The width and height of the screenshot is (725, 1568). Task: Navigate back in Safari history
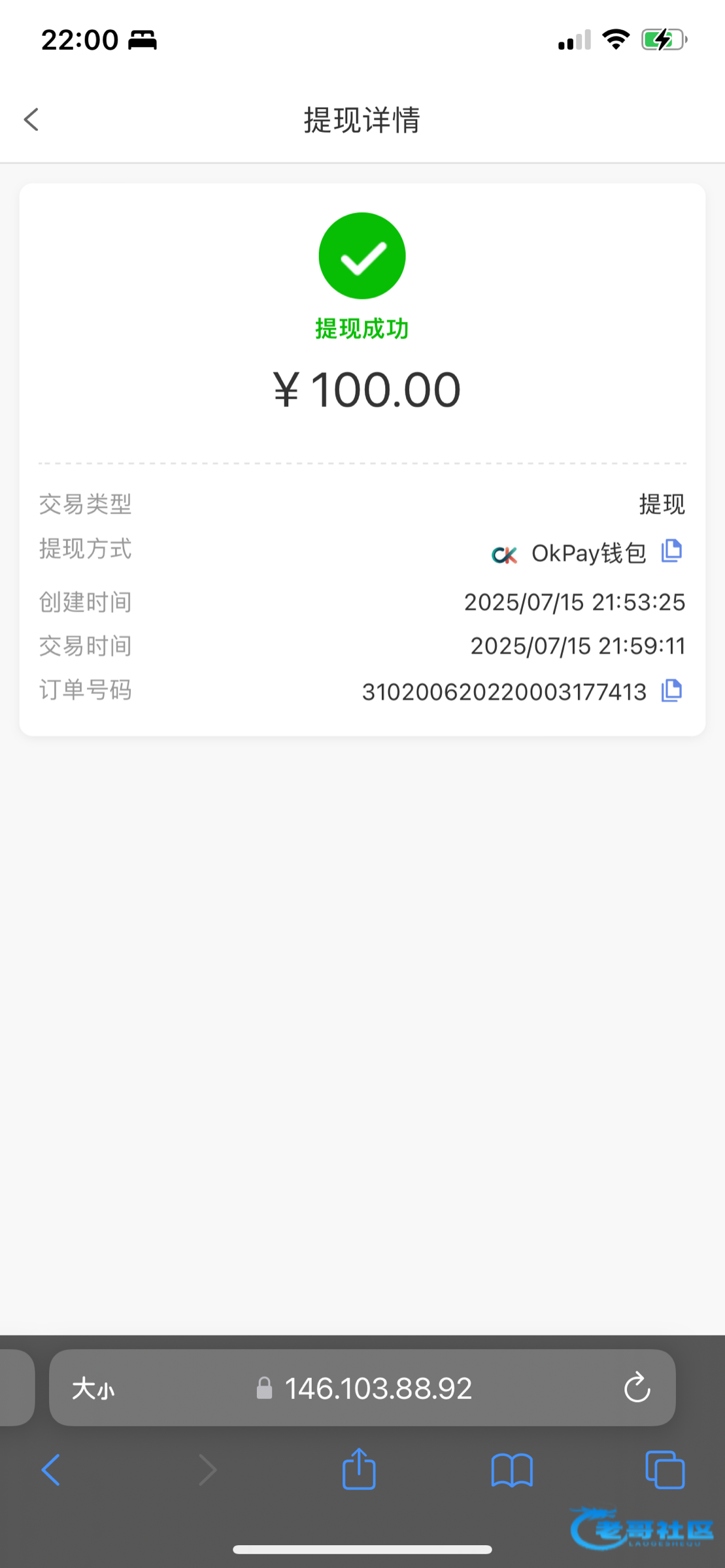pyautogui.click(x=51, y=1471)
